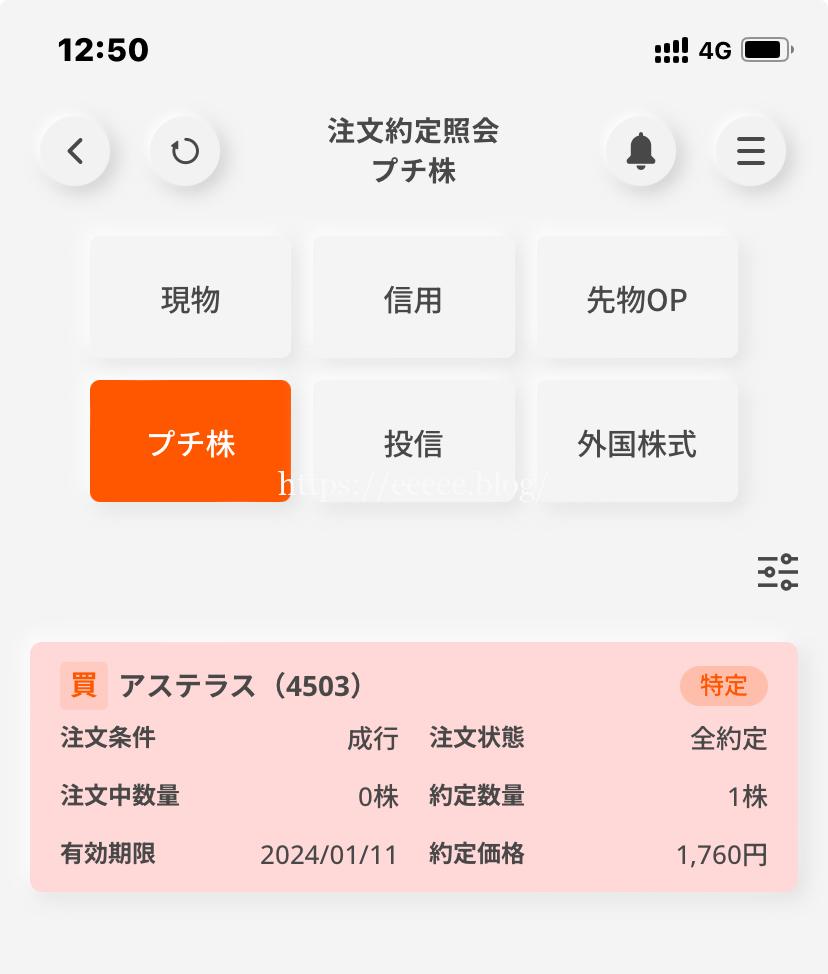Switch to the 現物 tab

point(190,298)
